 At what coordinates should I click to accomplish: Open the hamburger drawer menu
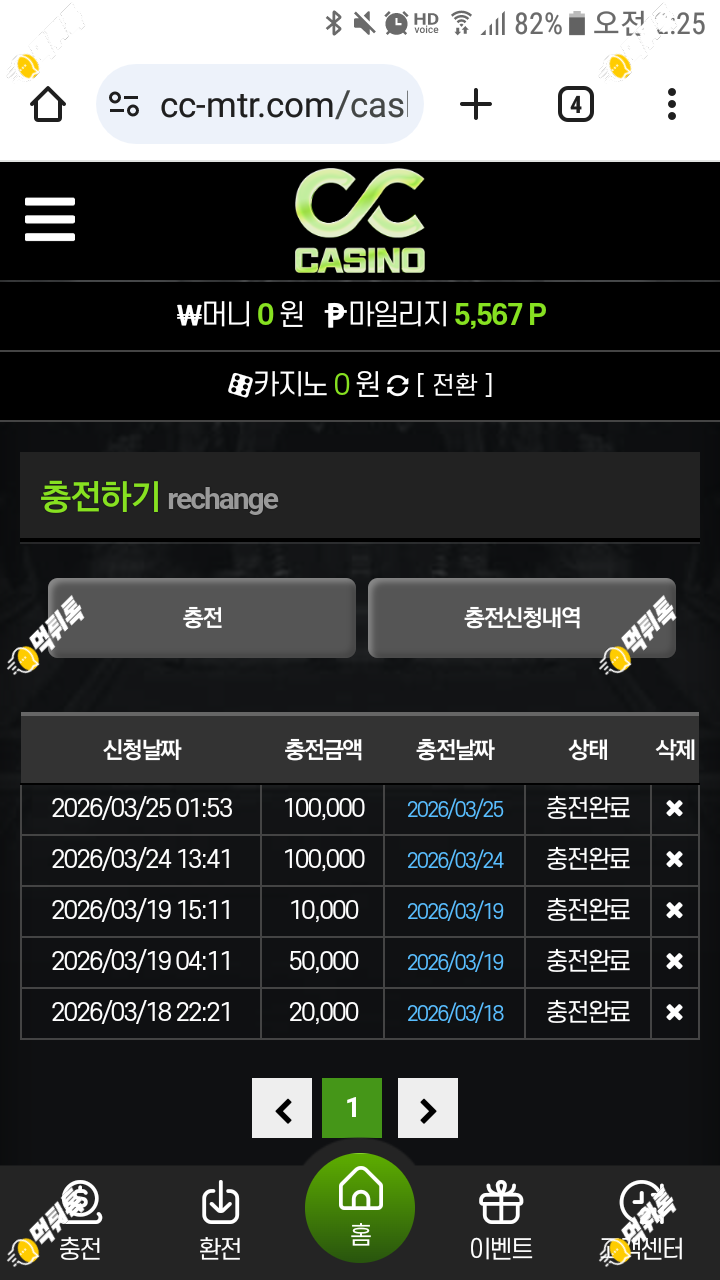[x=50, y=219]
